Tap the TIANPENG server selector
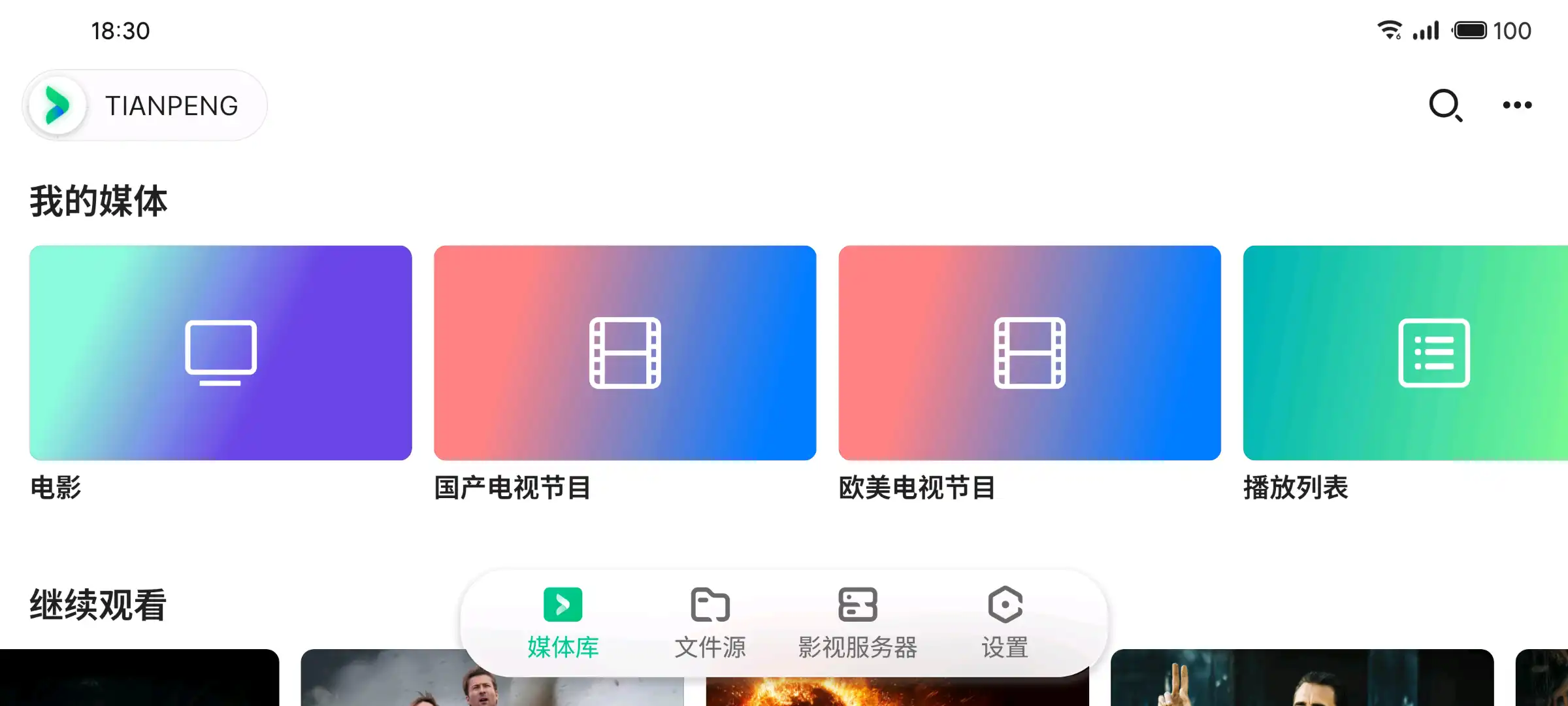This screenshot has width=1568, height=706. [x=145, y=105]
